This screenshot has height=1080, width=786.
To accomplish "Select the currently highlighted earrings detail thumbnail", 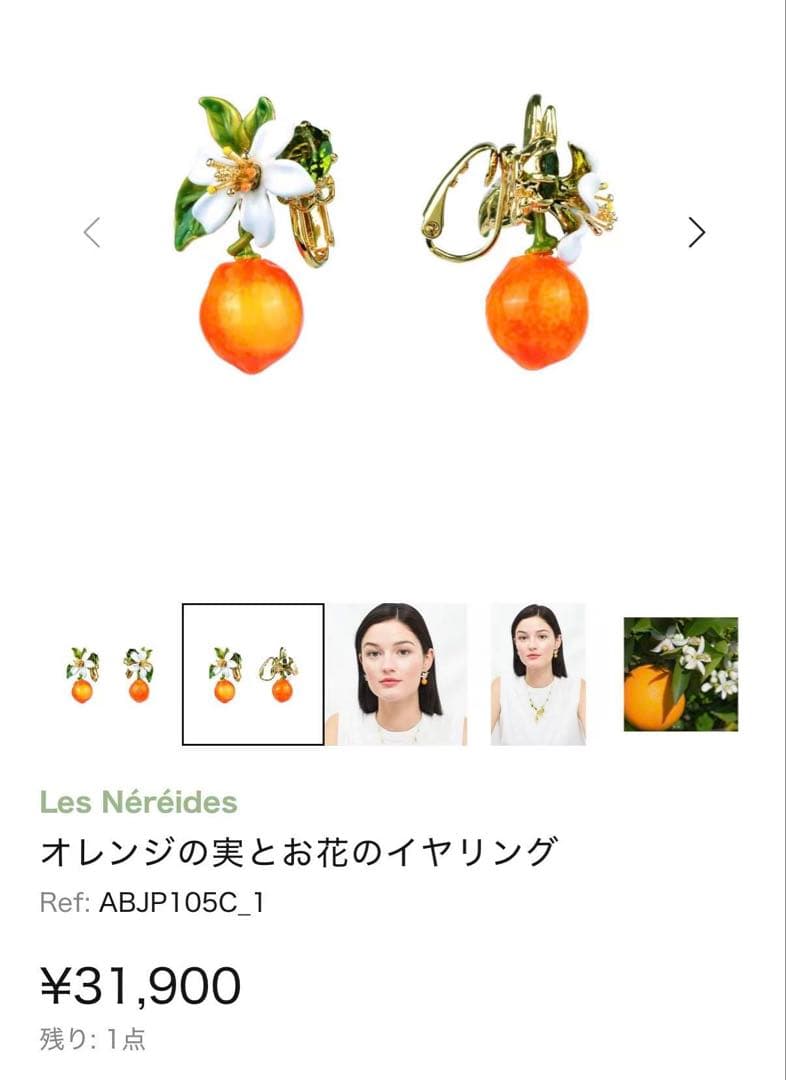I will [252, 674].
